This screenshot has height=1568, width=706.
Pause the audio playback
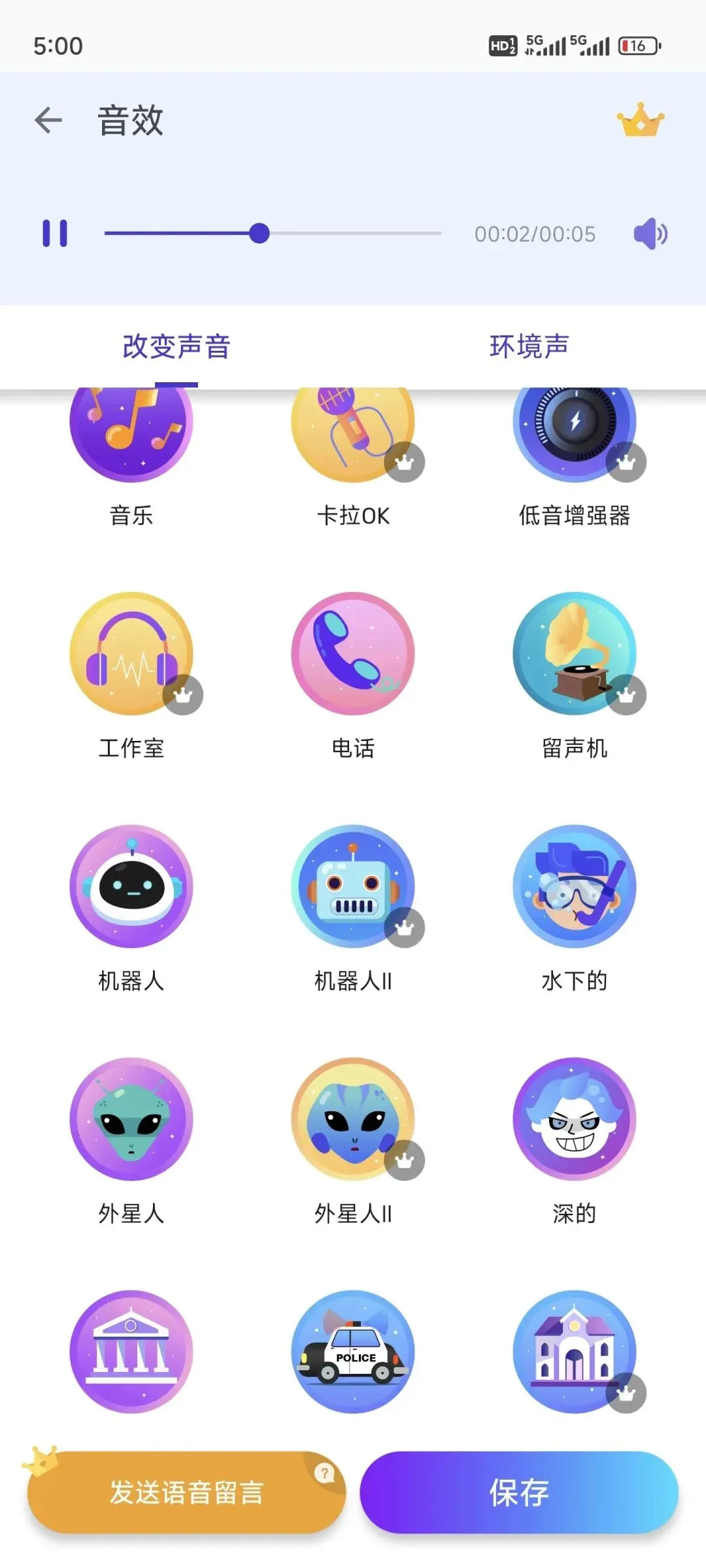click(55, 233)
